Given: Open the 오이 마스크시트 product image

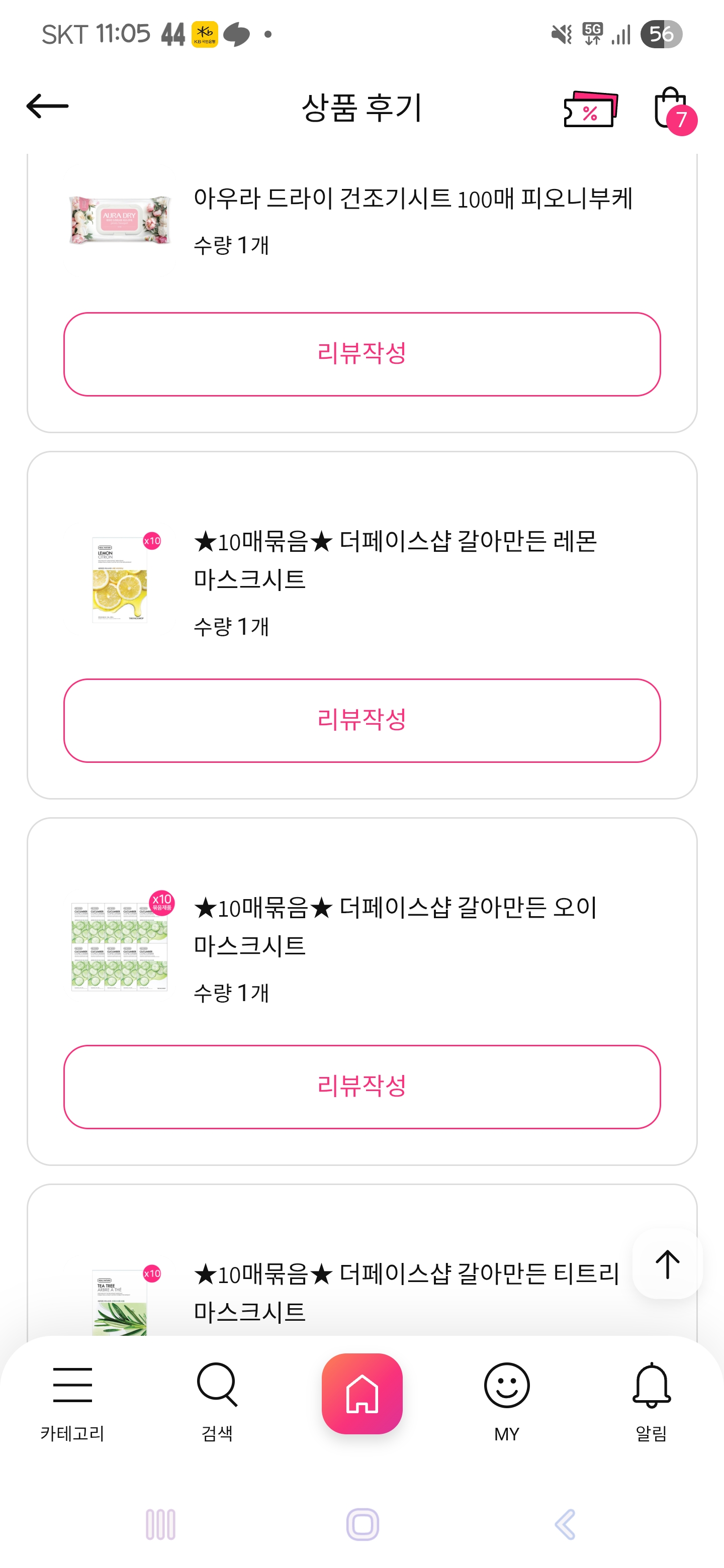Looking at the screenshot, I should click(120, 946).
